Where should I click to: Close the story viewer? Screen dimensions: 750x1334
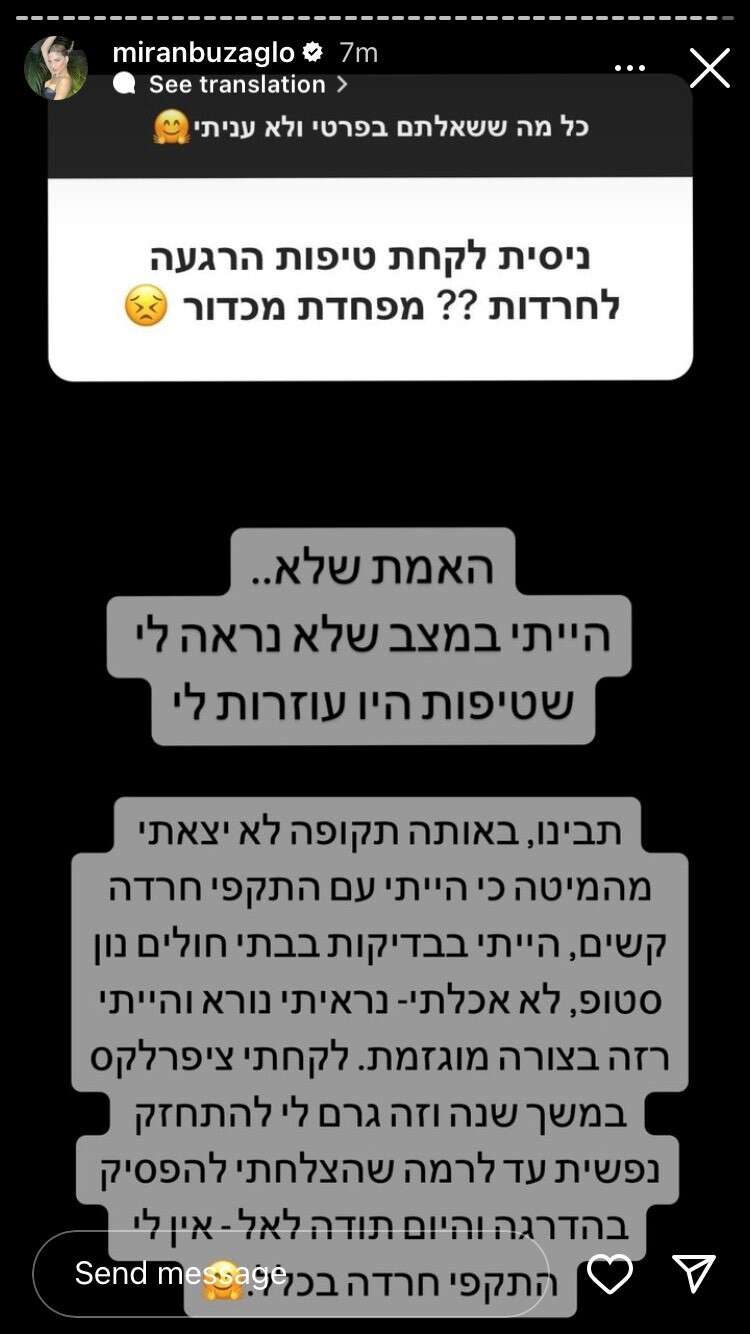coord(709,68)
